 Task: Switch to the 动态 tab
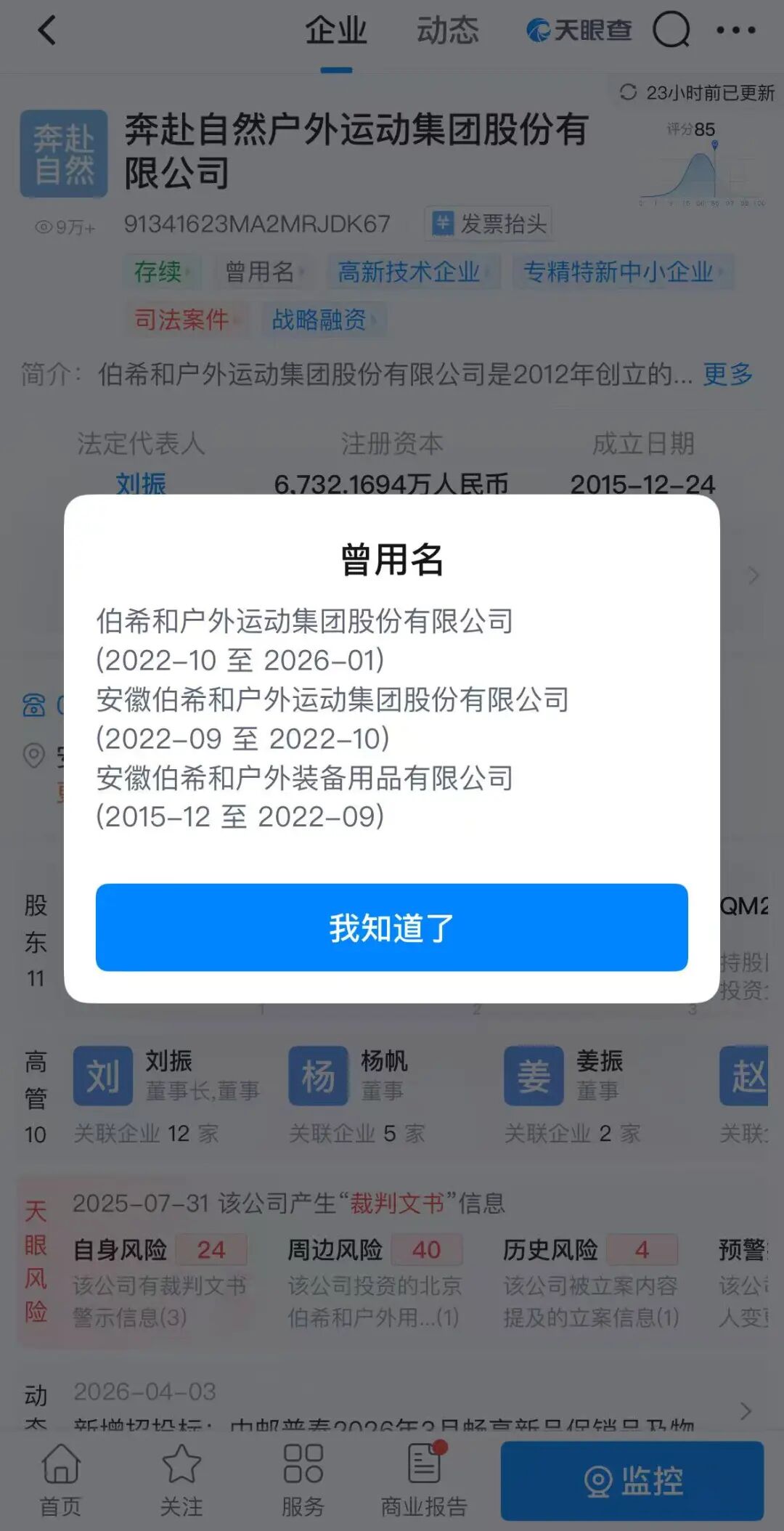tap(448, 31)
